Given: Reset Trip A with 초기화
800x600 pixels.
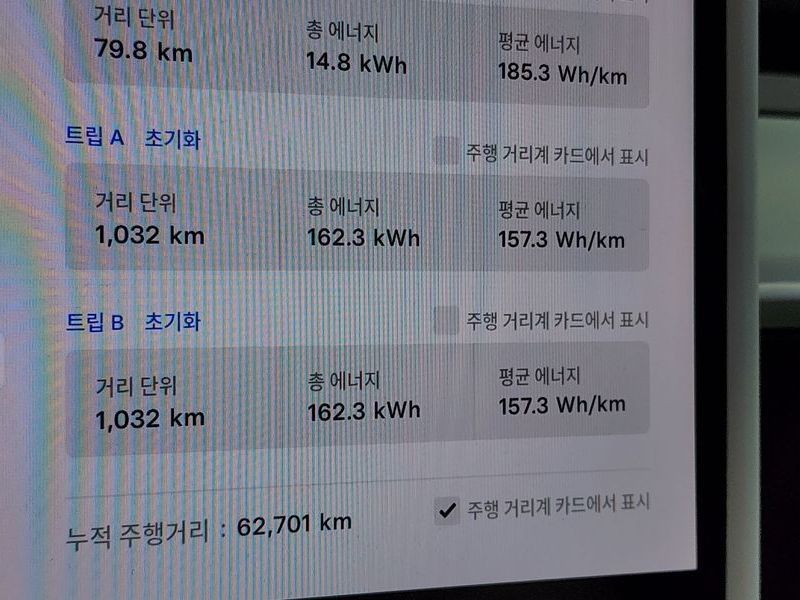Looking at the screenshot, I should pos(172,138).
